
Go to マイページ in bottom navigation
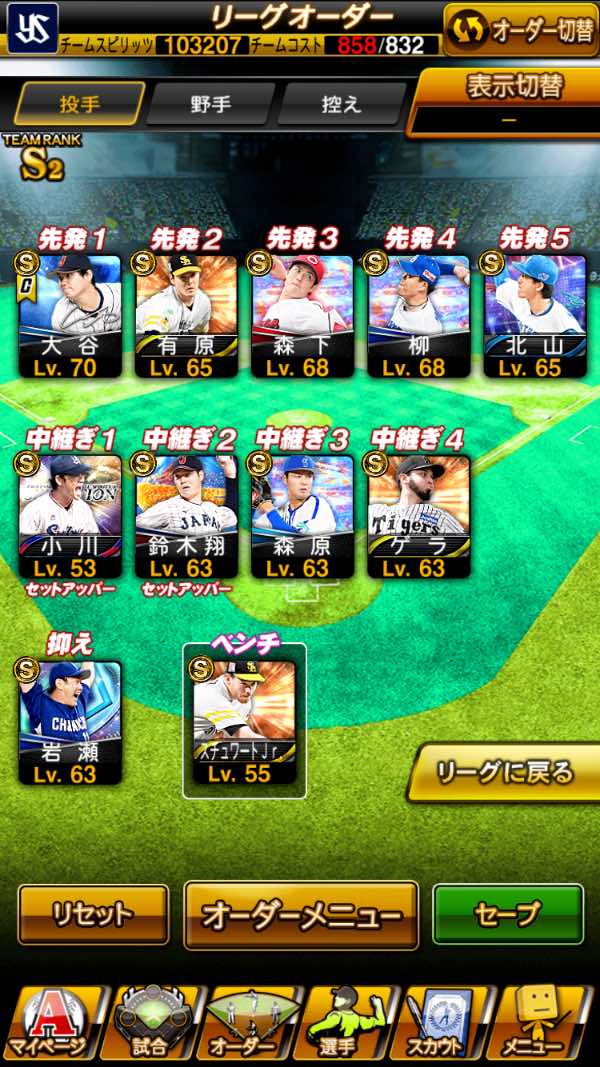click(x=50, y=1024)
